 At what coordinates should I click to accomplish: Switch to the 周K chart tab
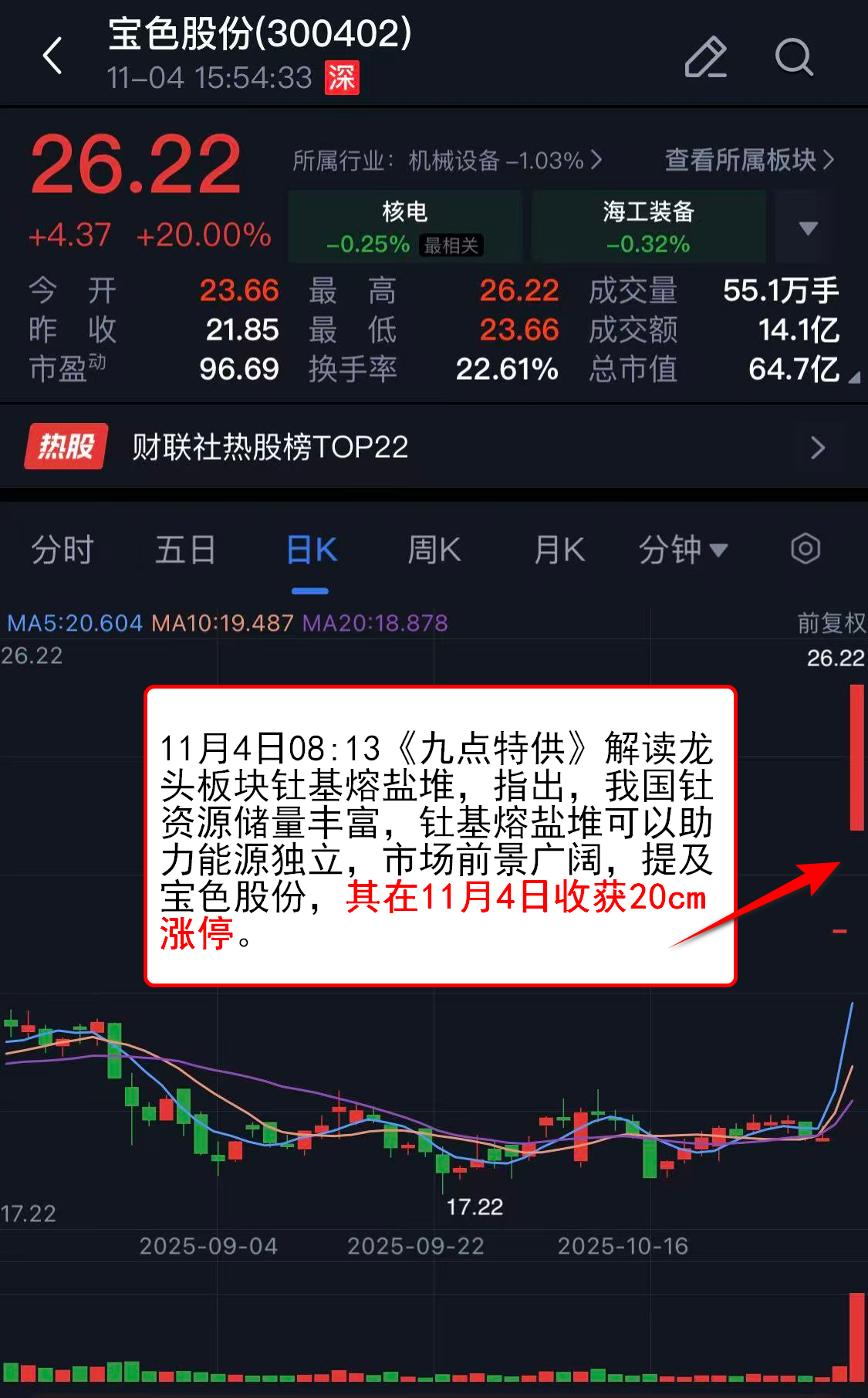(434, 550)
